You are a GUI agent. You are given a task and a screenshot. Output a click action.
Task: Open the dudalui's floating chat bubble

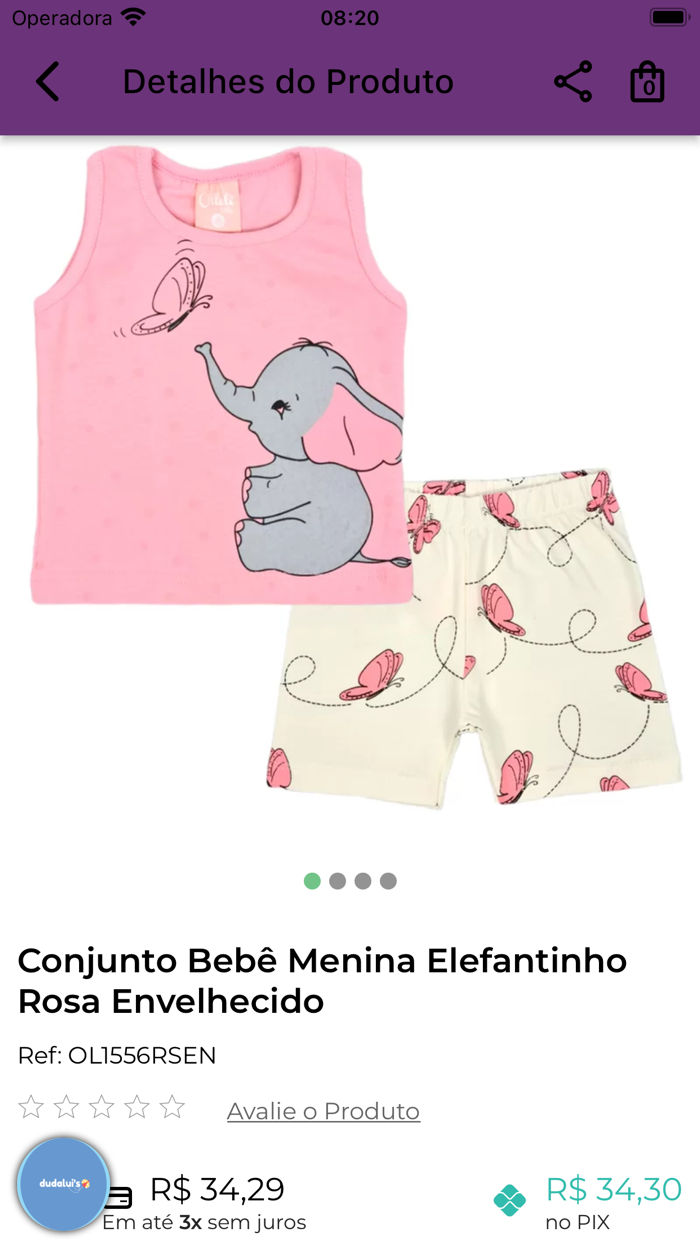point(64,1184)
